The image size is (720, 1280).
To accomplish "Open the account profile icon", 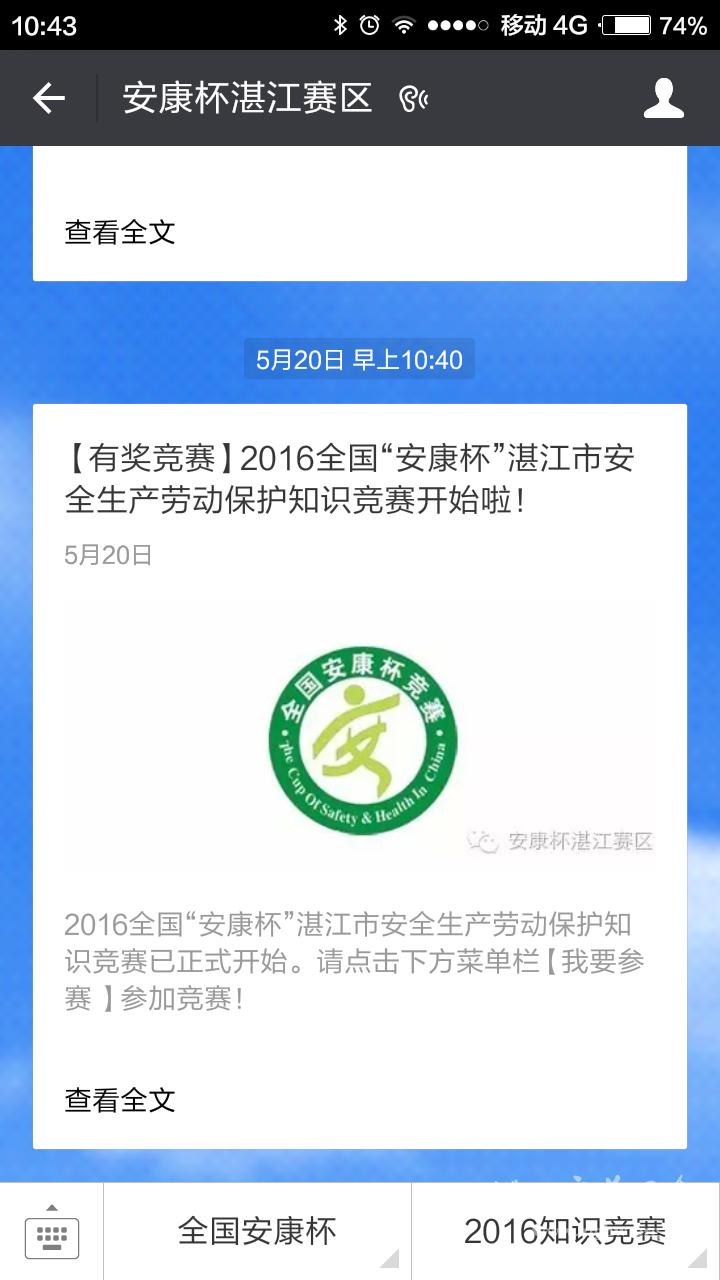I will click(663, 98).
